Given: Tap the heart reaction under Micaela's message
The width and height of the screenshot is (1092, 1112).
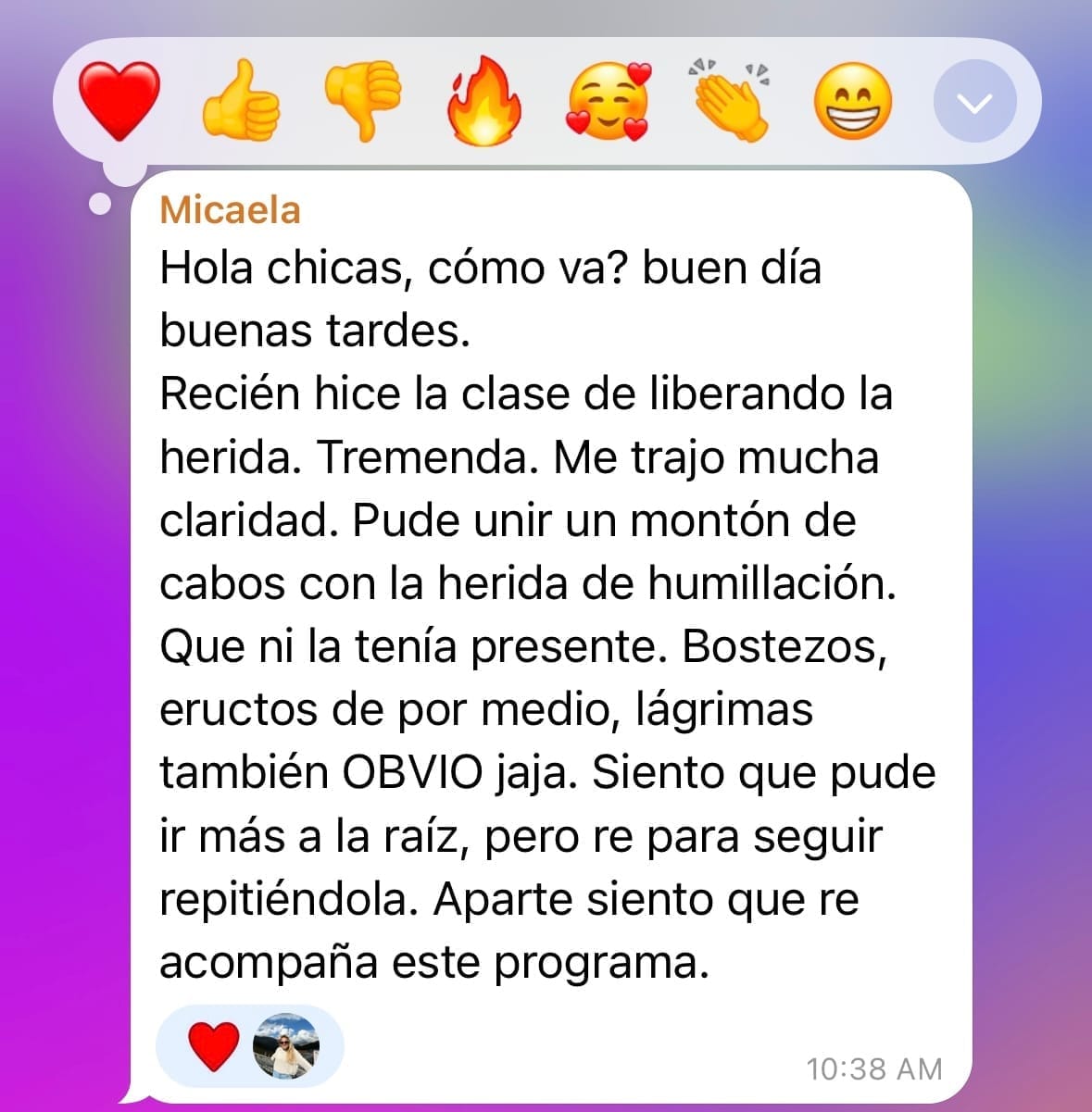Looking at the screenshot, I should [214, 1046].
